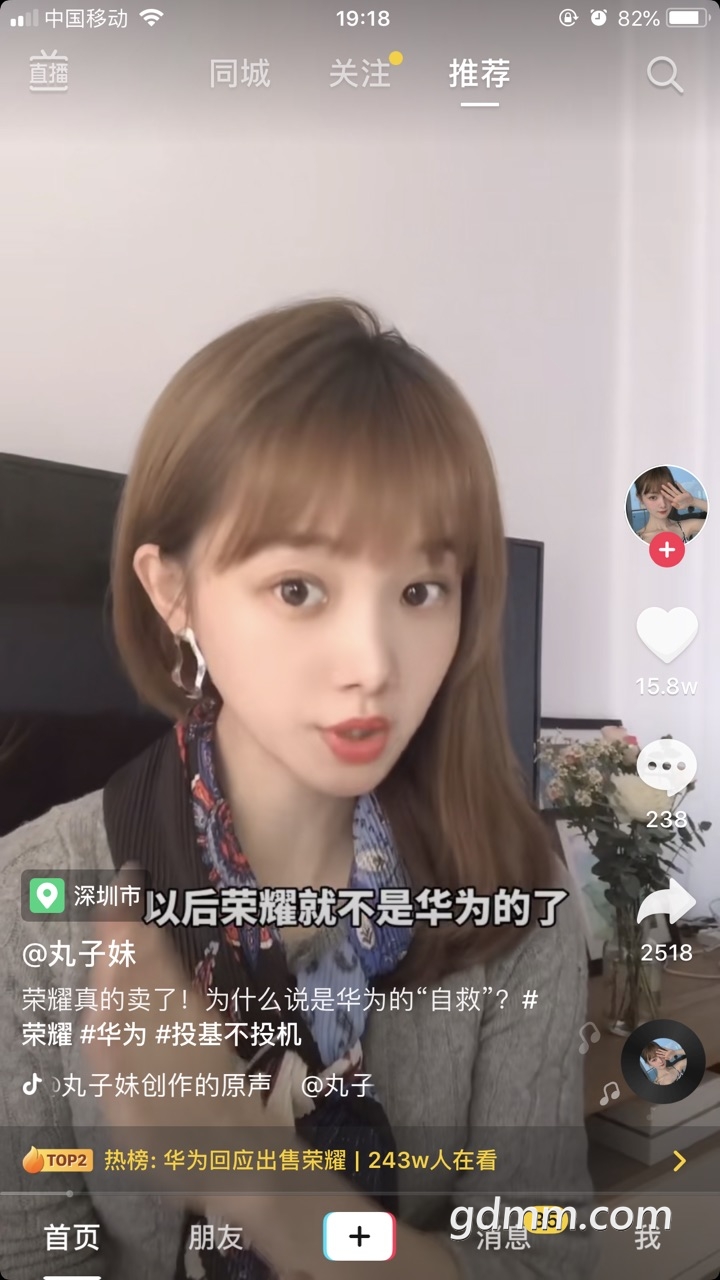The width and height of the screenshot is (720, 1280).
Task: Create a new video with the plus button
Action: coord(359,1237)
